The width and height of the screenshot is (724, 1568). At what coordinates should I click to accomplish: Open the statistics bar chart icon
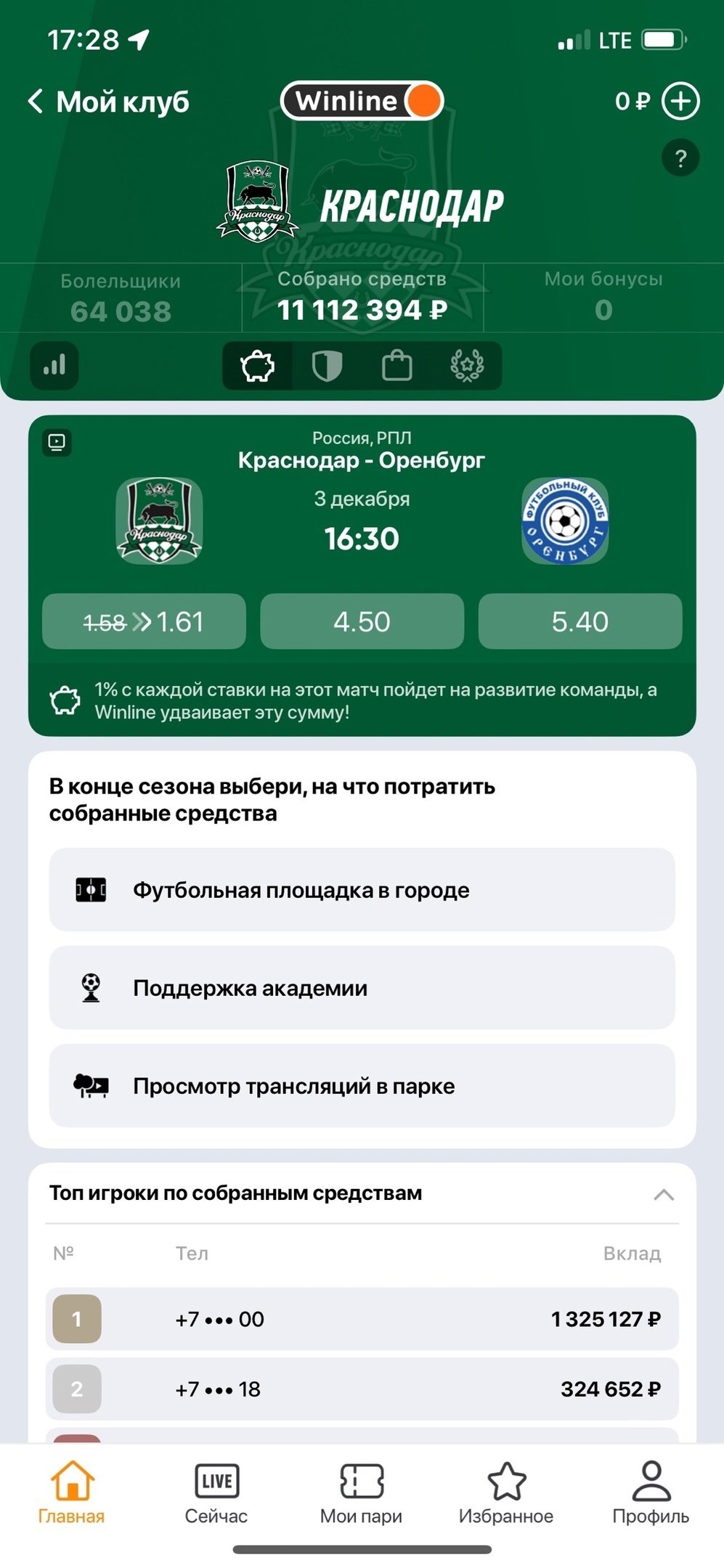point(54,365)
